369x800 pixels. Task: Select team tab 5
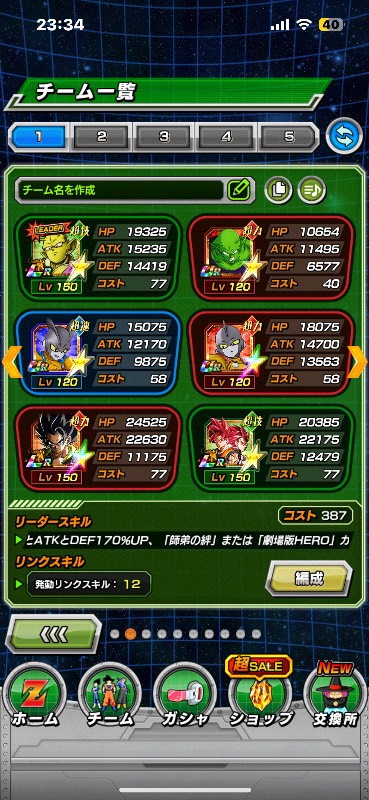289,137
